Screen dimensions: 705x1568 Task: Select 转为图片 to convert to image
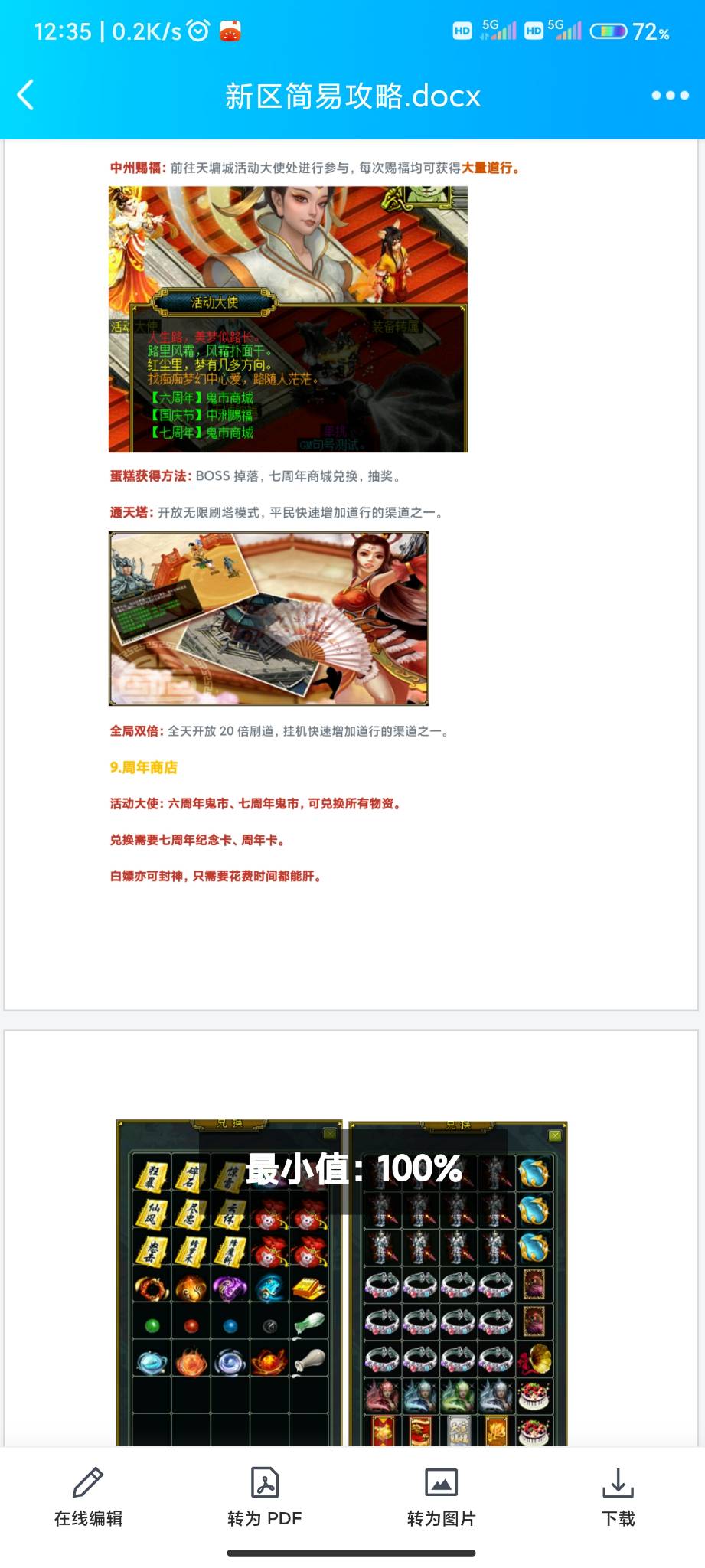tap(441, 1497)
